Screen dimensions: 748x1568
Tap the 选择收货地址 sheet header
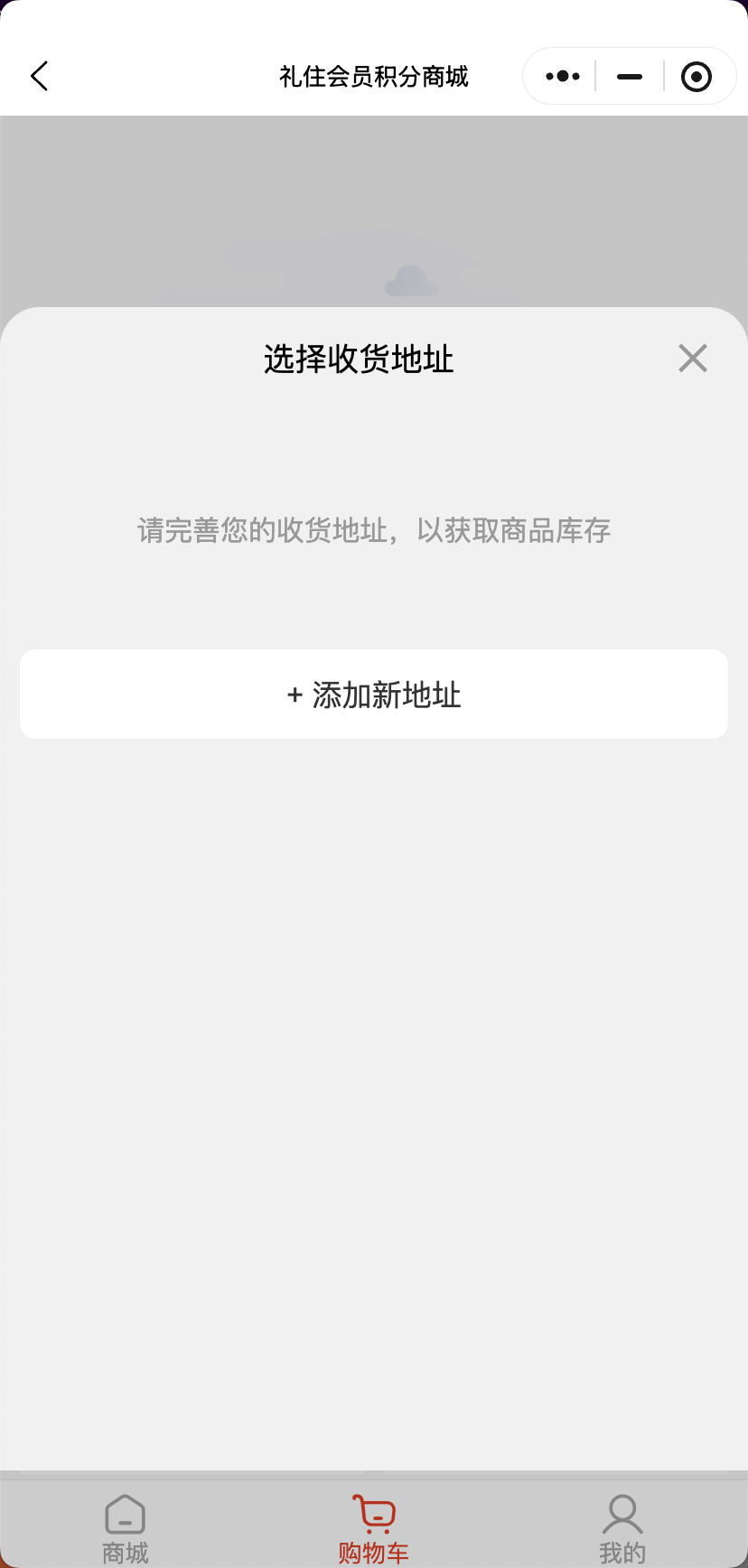pos(359,359)
